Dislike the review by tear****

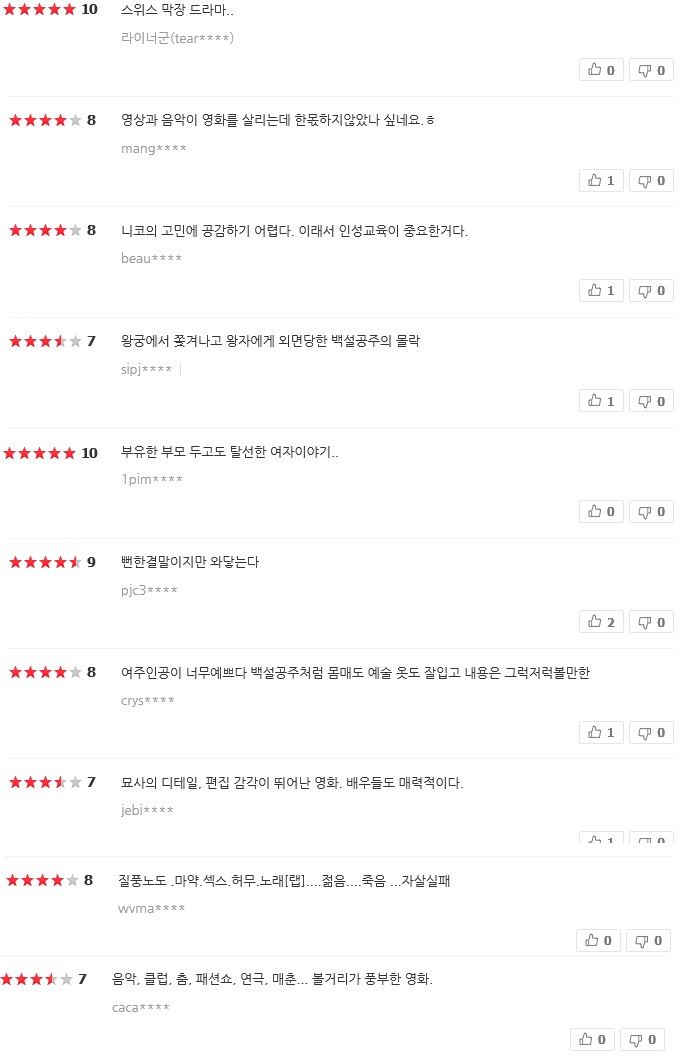[651, 70]
